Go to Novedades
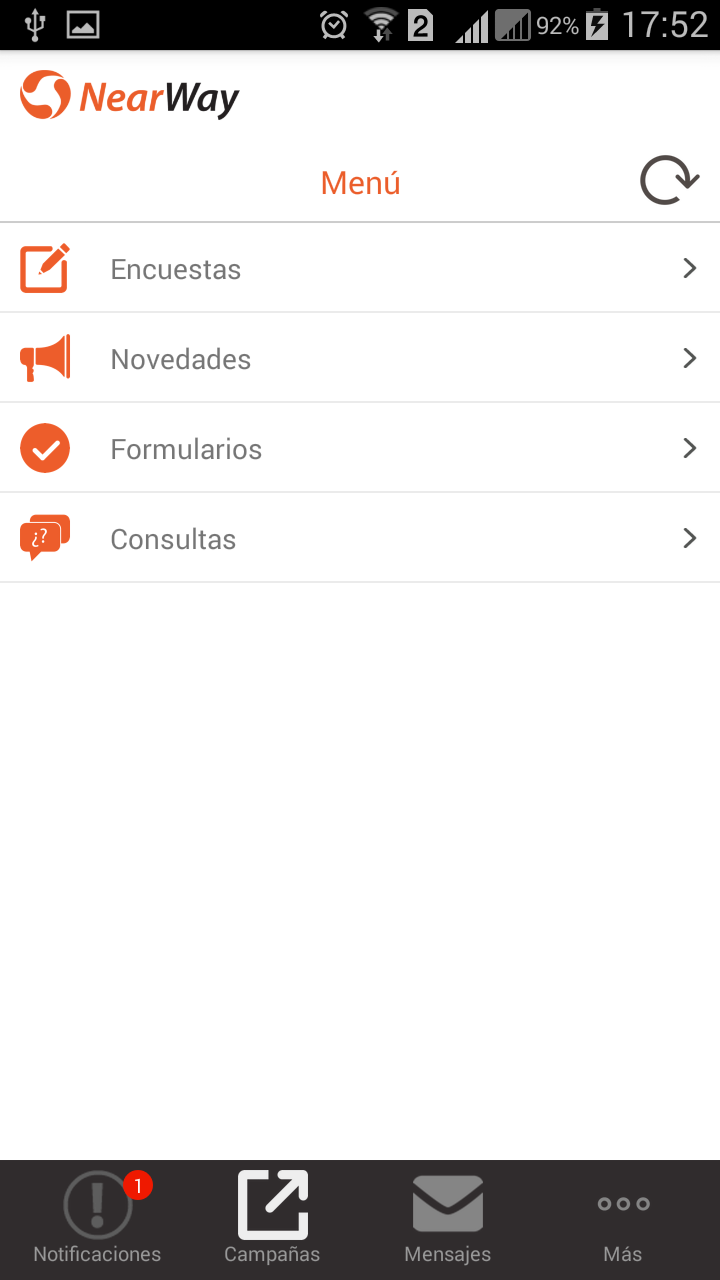This screenshot has height=1280, width=720. (x=360, y=359)
